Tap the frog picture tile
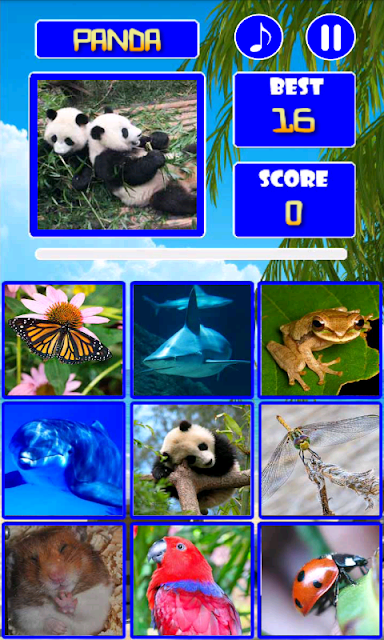 pyautogui.click(x=320, y=340)
